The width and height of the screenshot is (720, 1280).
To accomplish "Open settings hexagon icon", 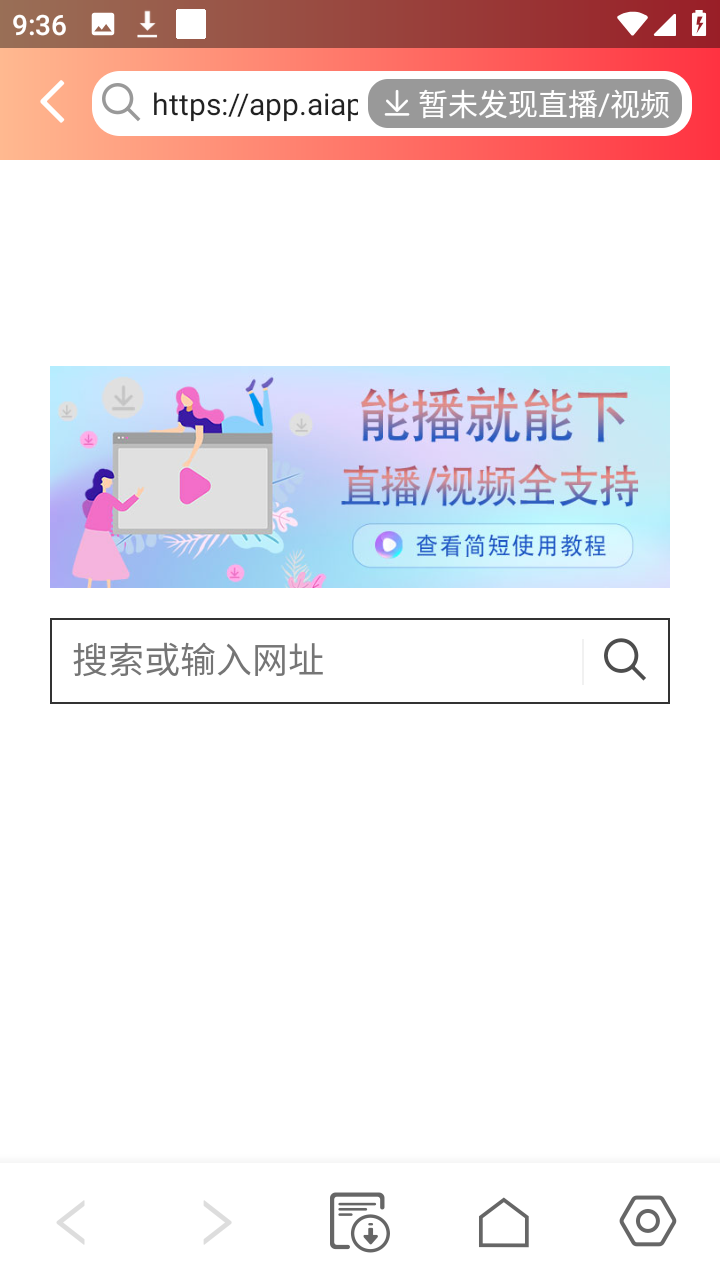I will [648, 1222].
